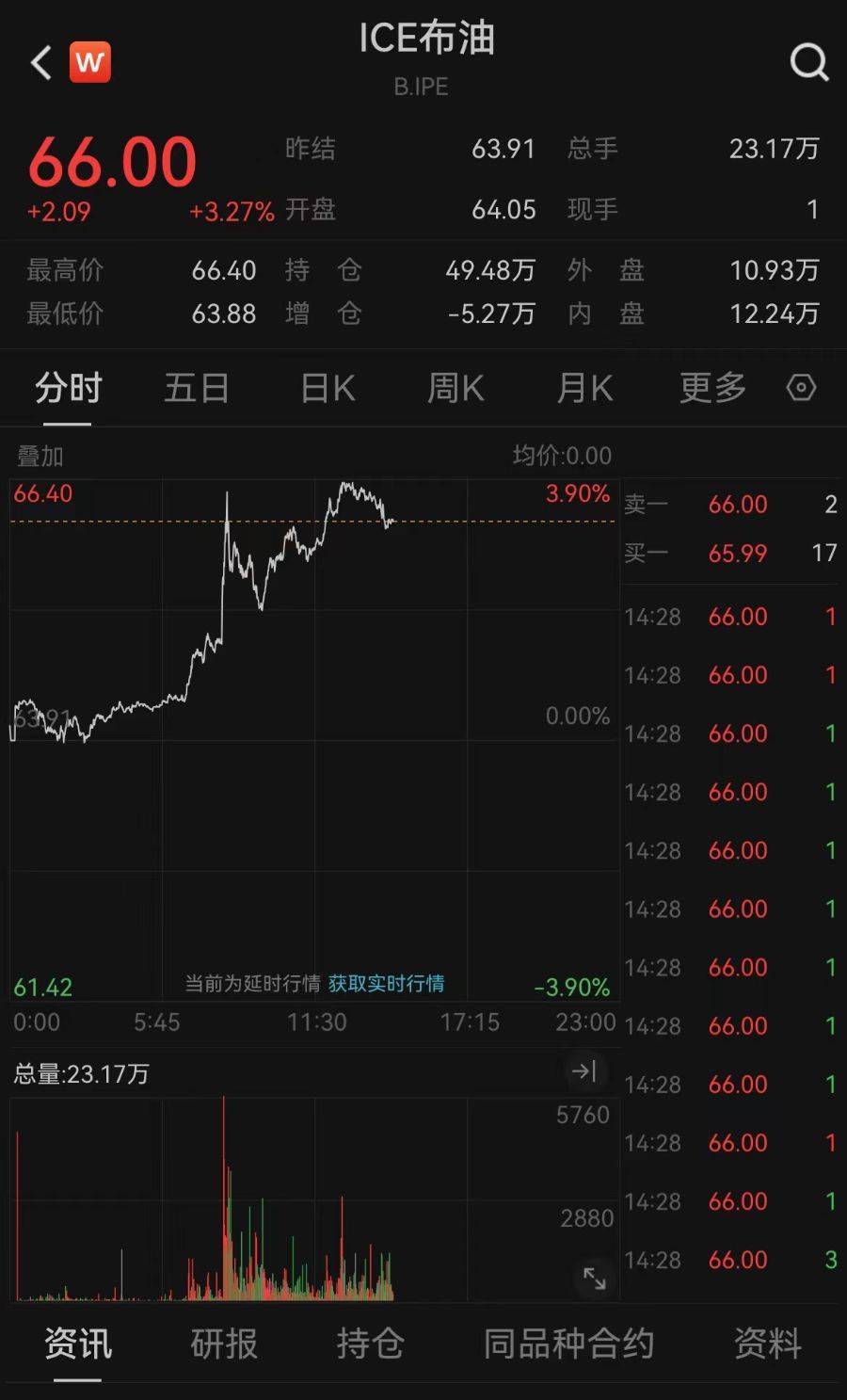
Task: Open the 更多 chart options
Action: pos(712,388)
